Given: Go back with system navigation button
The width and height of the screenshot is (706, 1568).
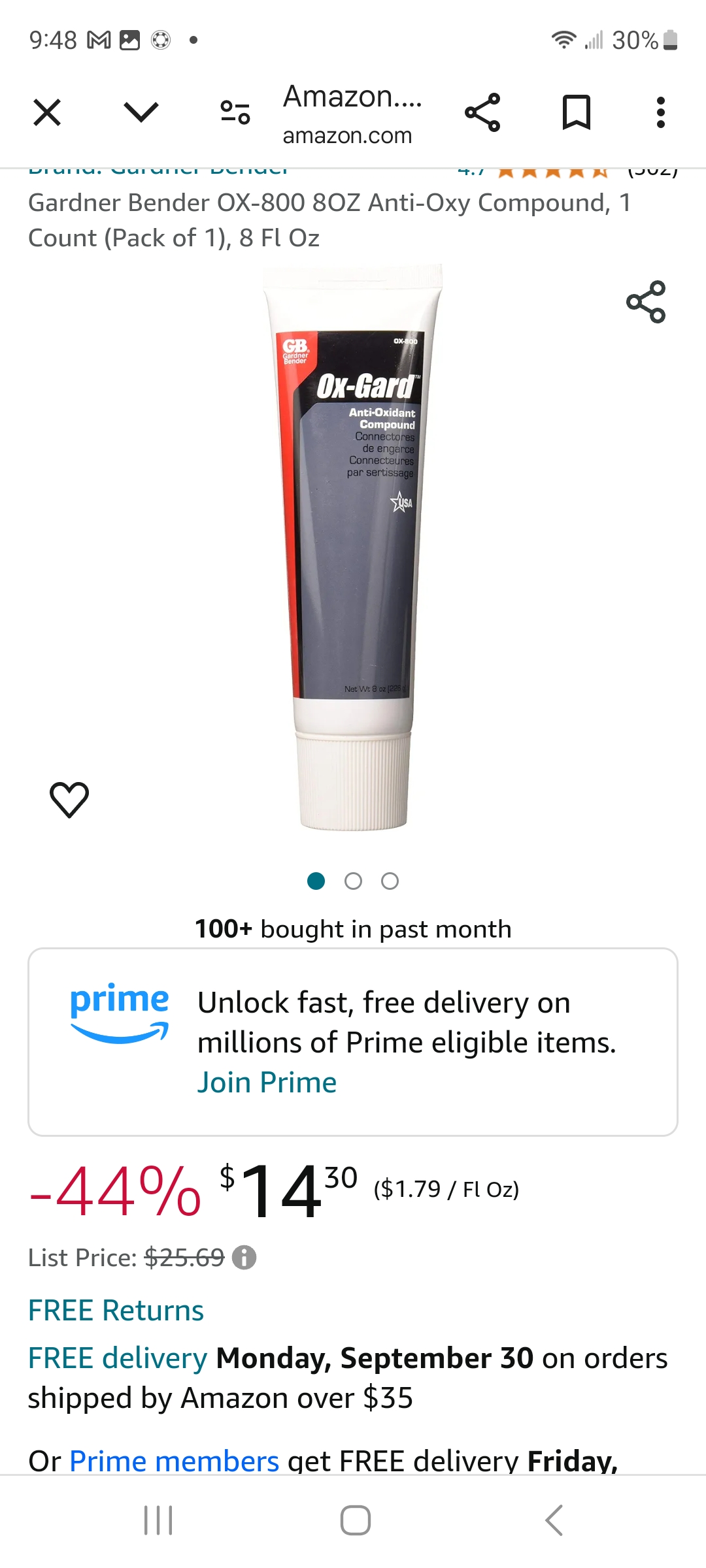Looking at the screenshot, I should (554, 1520).
